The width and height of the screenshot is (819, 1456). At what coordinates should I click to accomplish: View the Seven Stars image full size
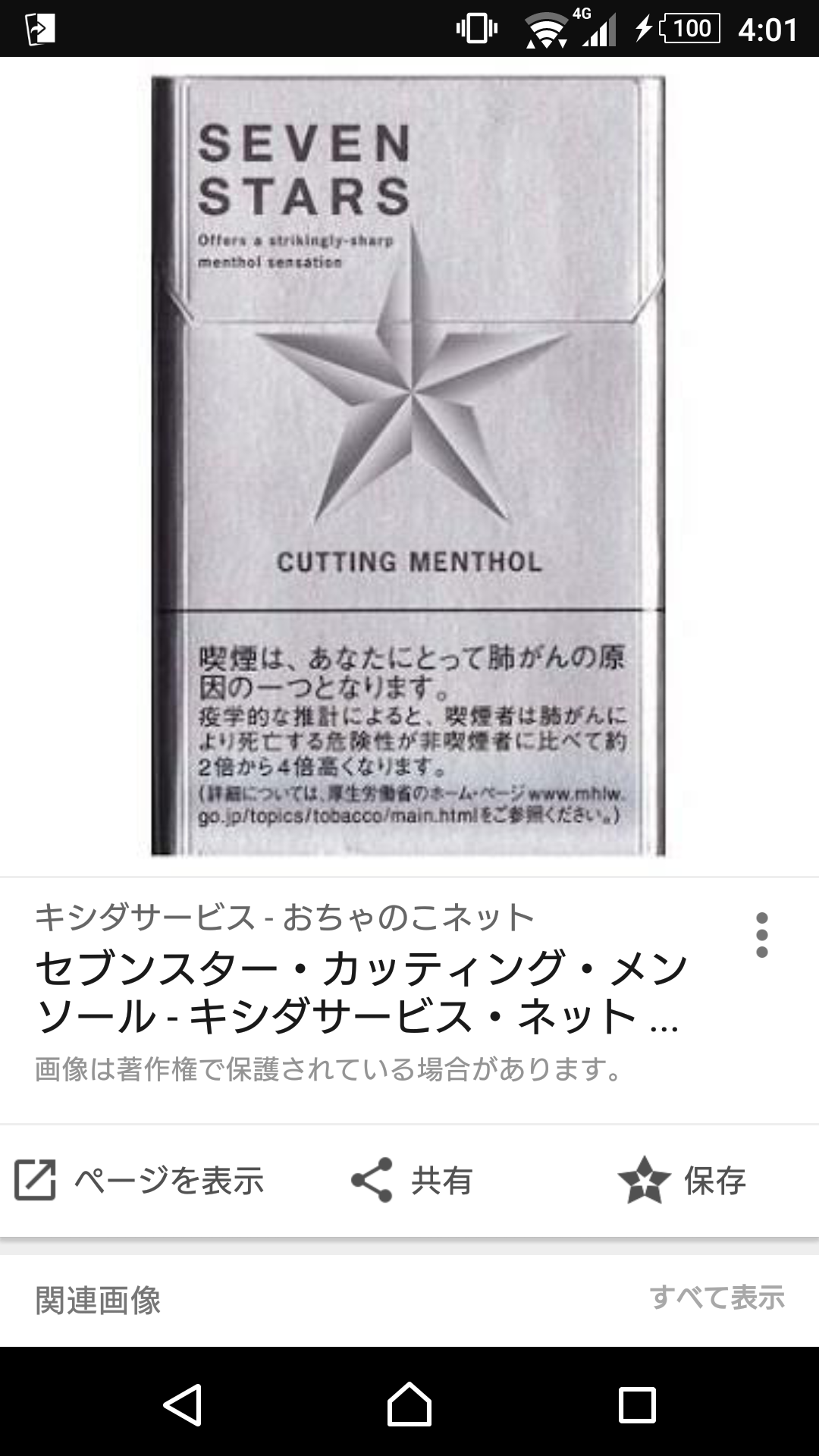[408, 466]
